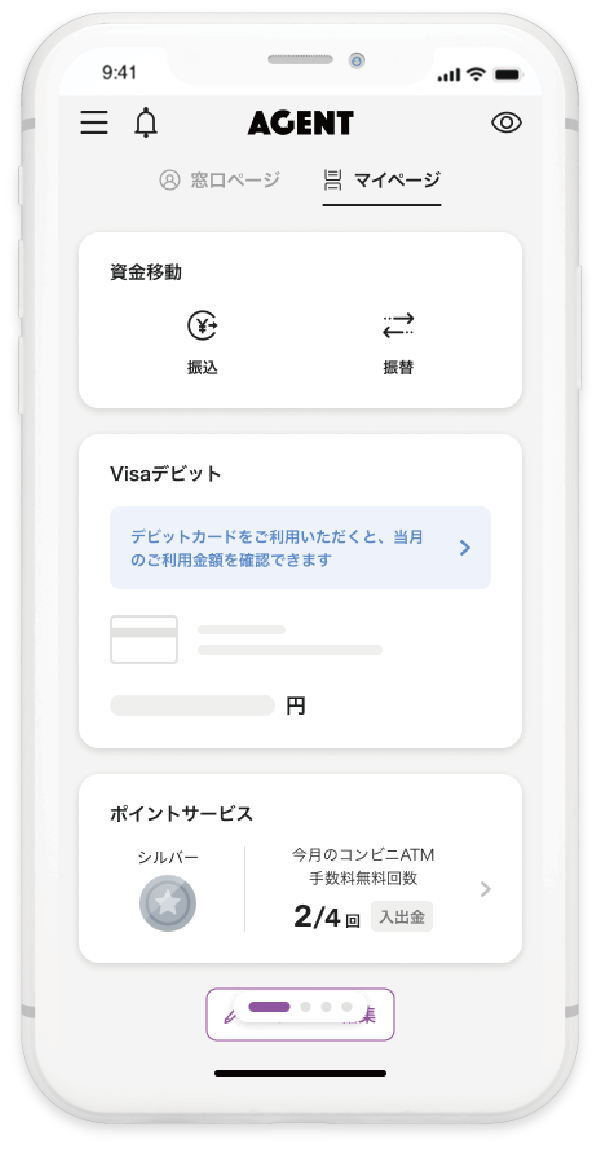Tap the page indicator dots
This screenshot has height=1150, width=600.
300,1007
